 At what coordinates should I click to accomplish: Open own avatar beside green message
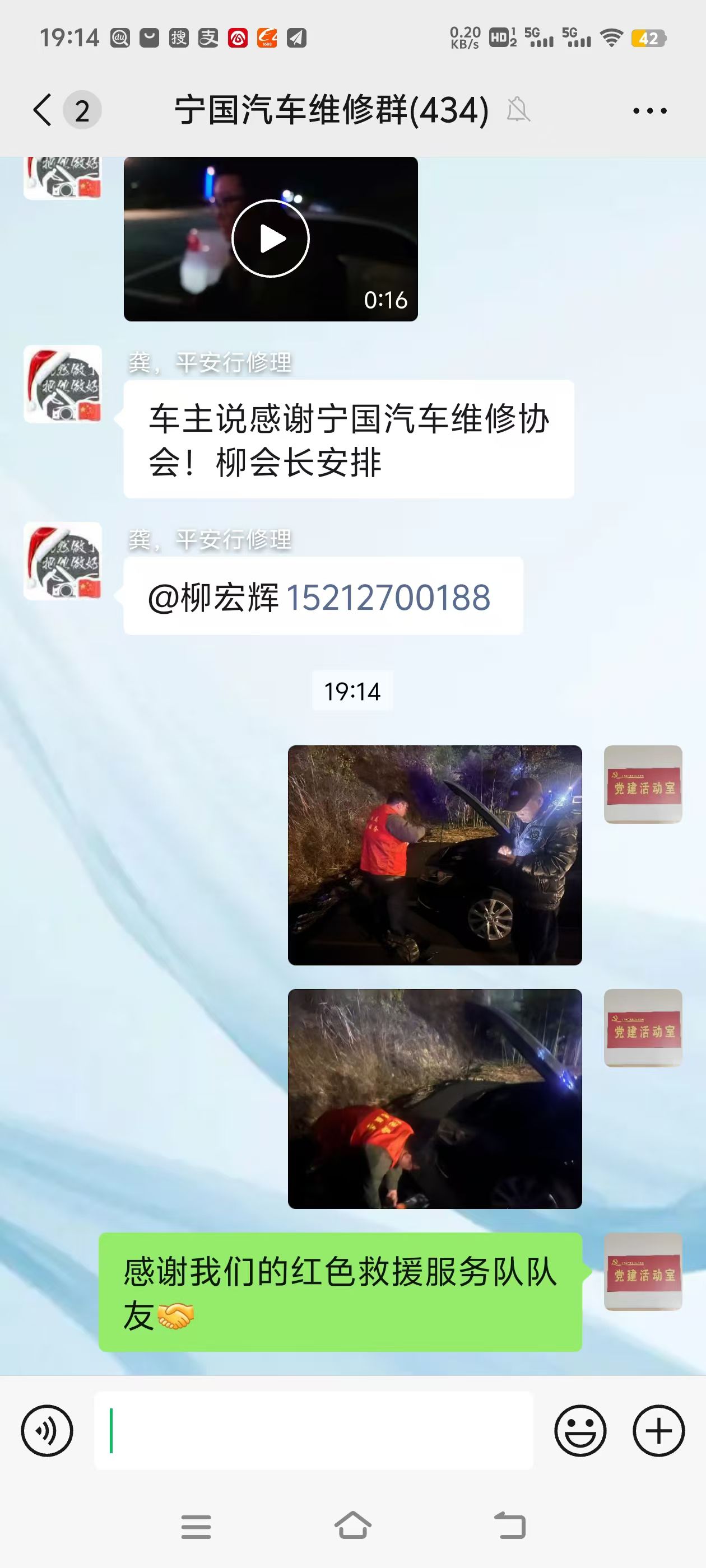(643, 1272)
